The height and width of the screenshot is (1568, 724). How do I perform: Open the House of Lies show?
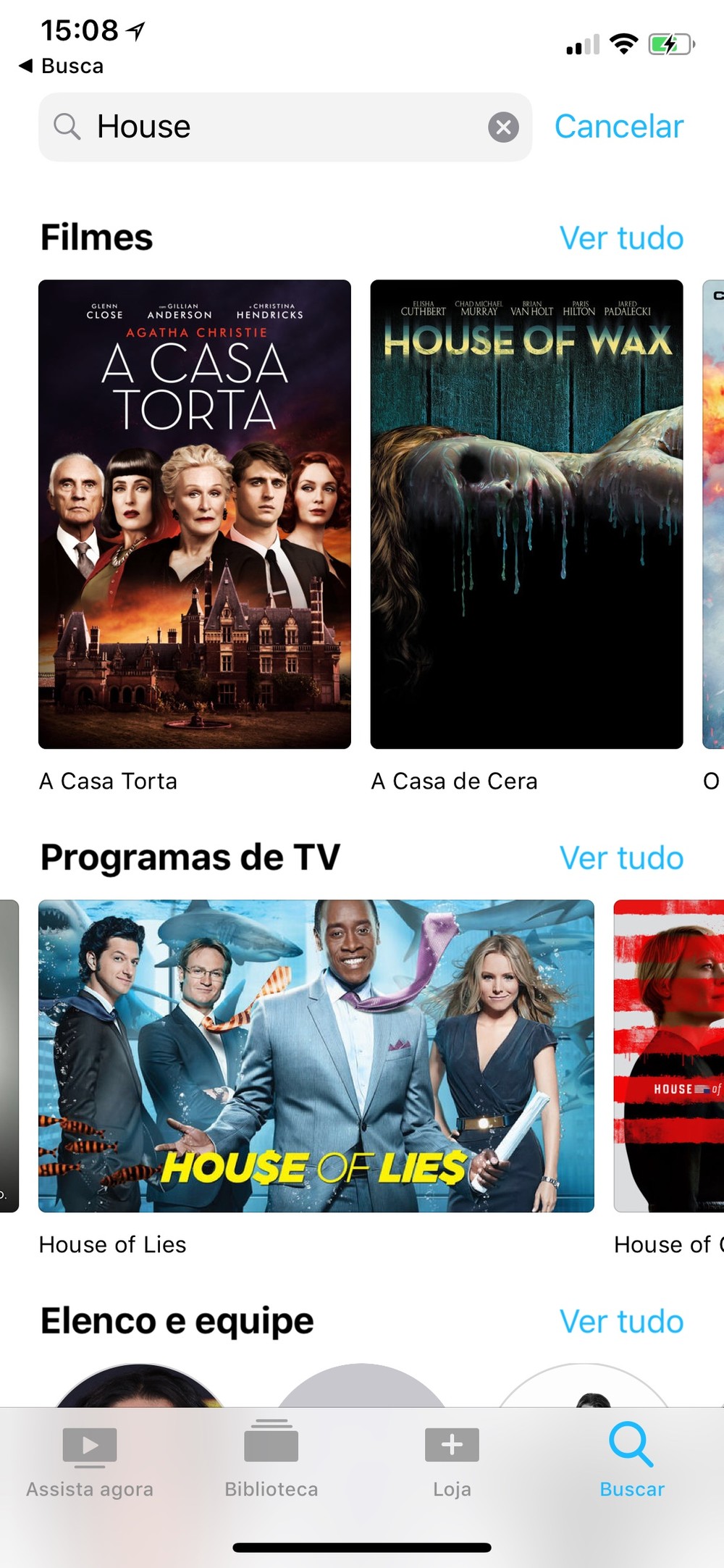[316, 1055]
